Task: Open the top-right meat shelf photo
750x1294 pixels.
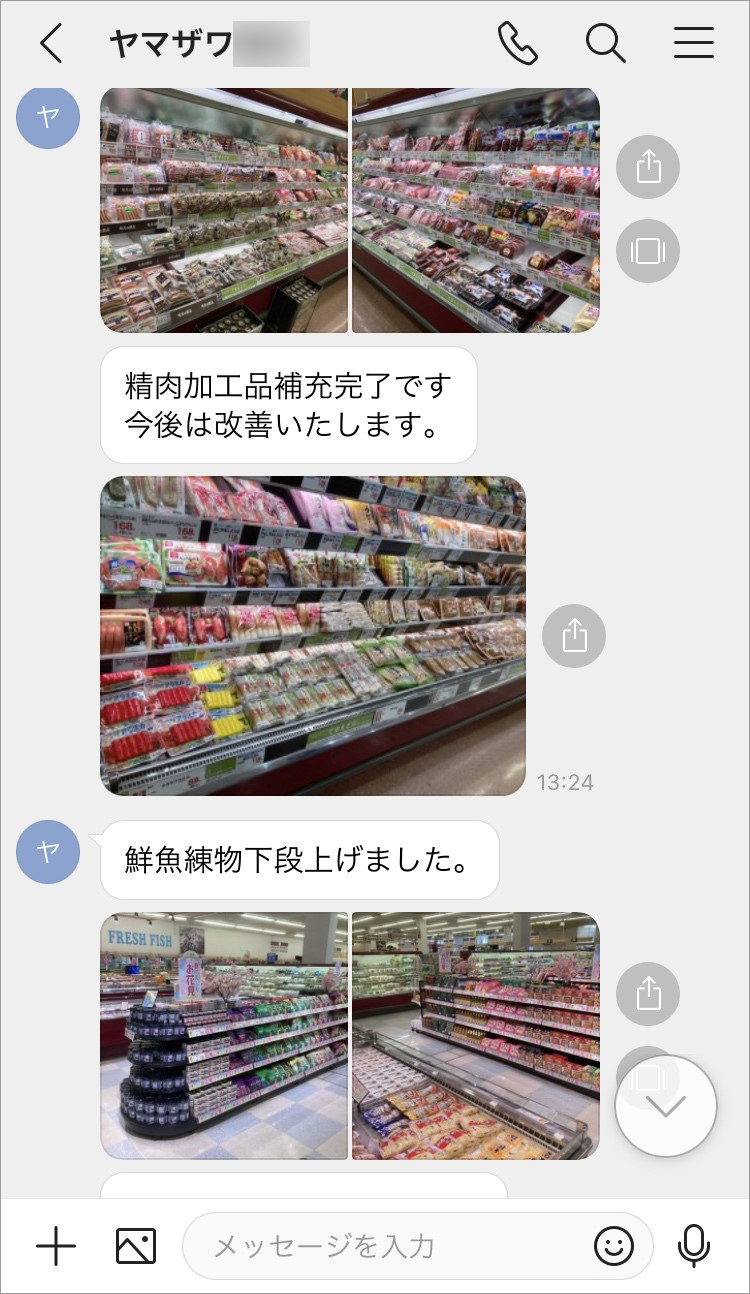Action: click(476, 210)
